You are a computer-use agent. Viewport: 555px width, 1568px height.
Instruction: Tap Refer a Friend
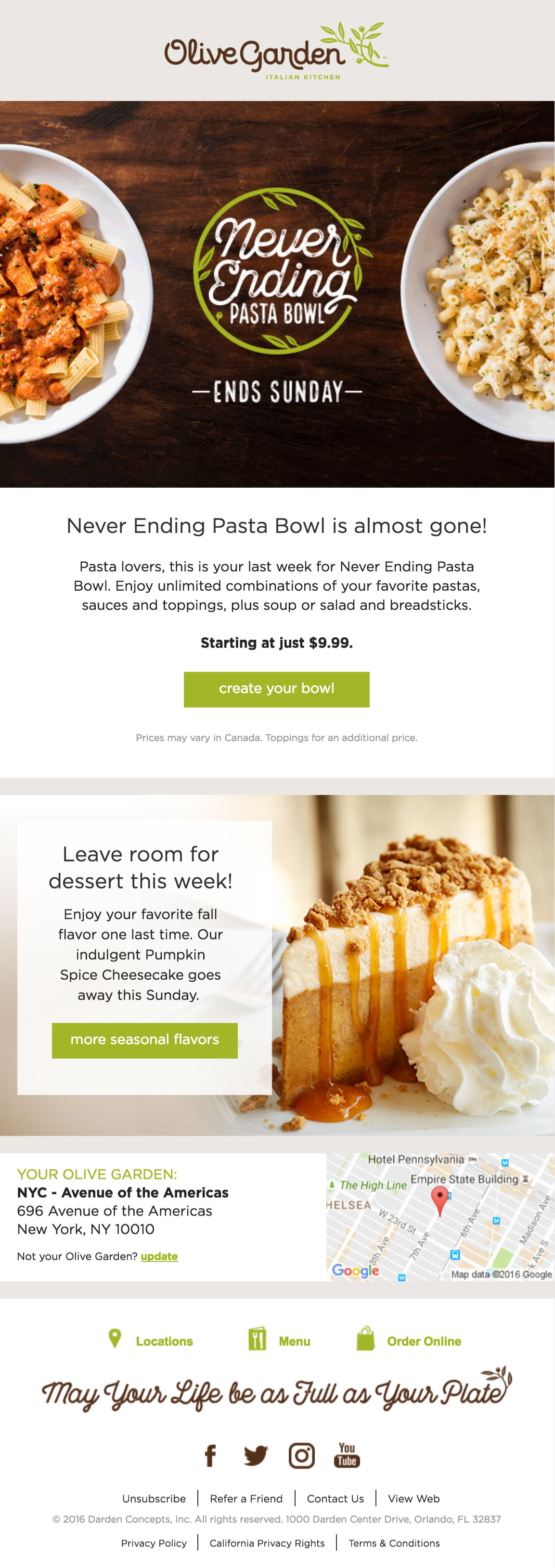click(x=246, y=1499)
